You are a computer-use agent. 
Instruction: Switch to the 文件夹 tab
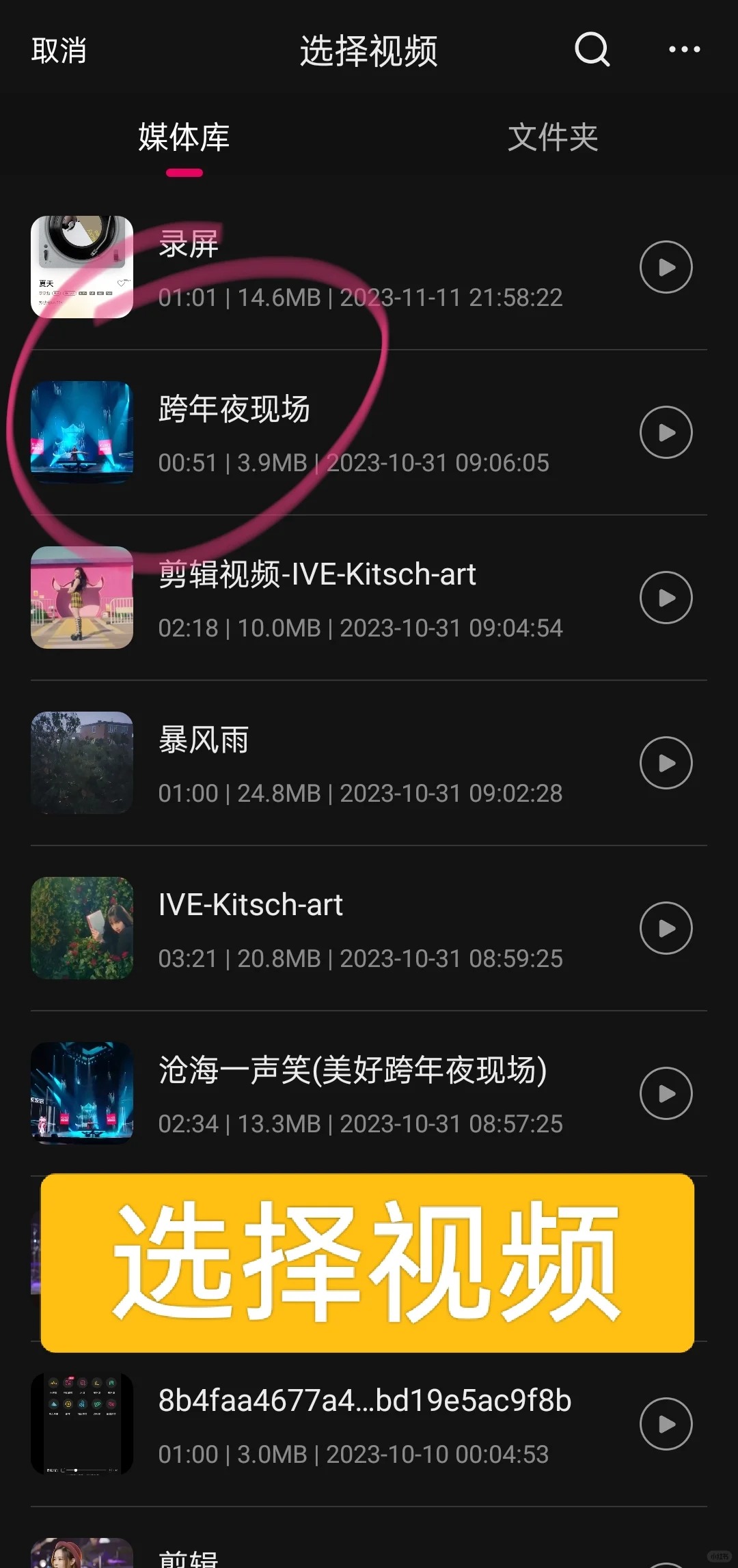[x=553, y=137]
